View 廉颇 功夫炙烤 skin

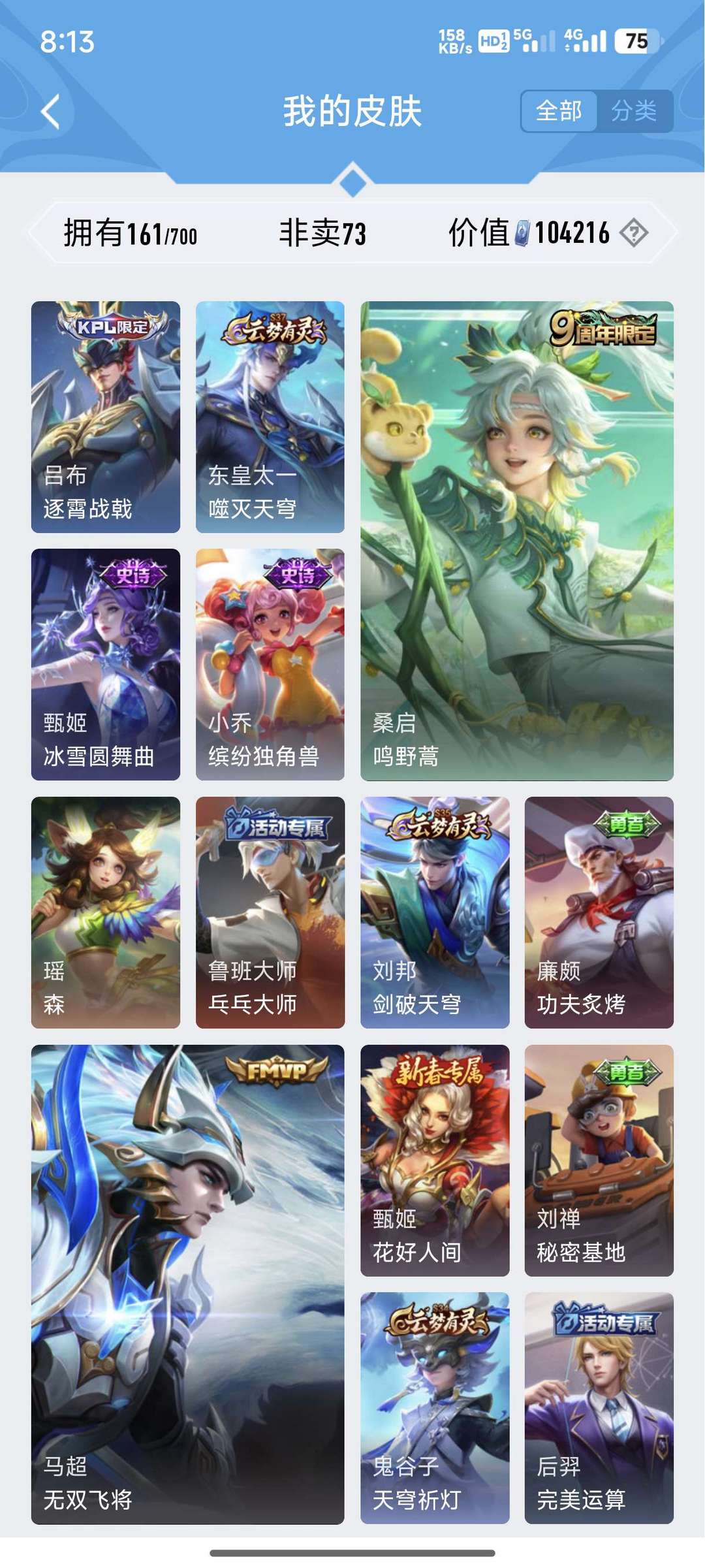599,912
